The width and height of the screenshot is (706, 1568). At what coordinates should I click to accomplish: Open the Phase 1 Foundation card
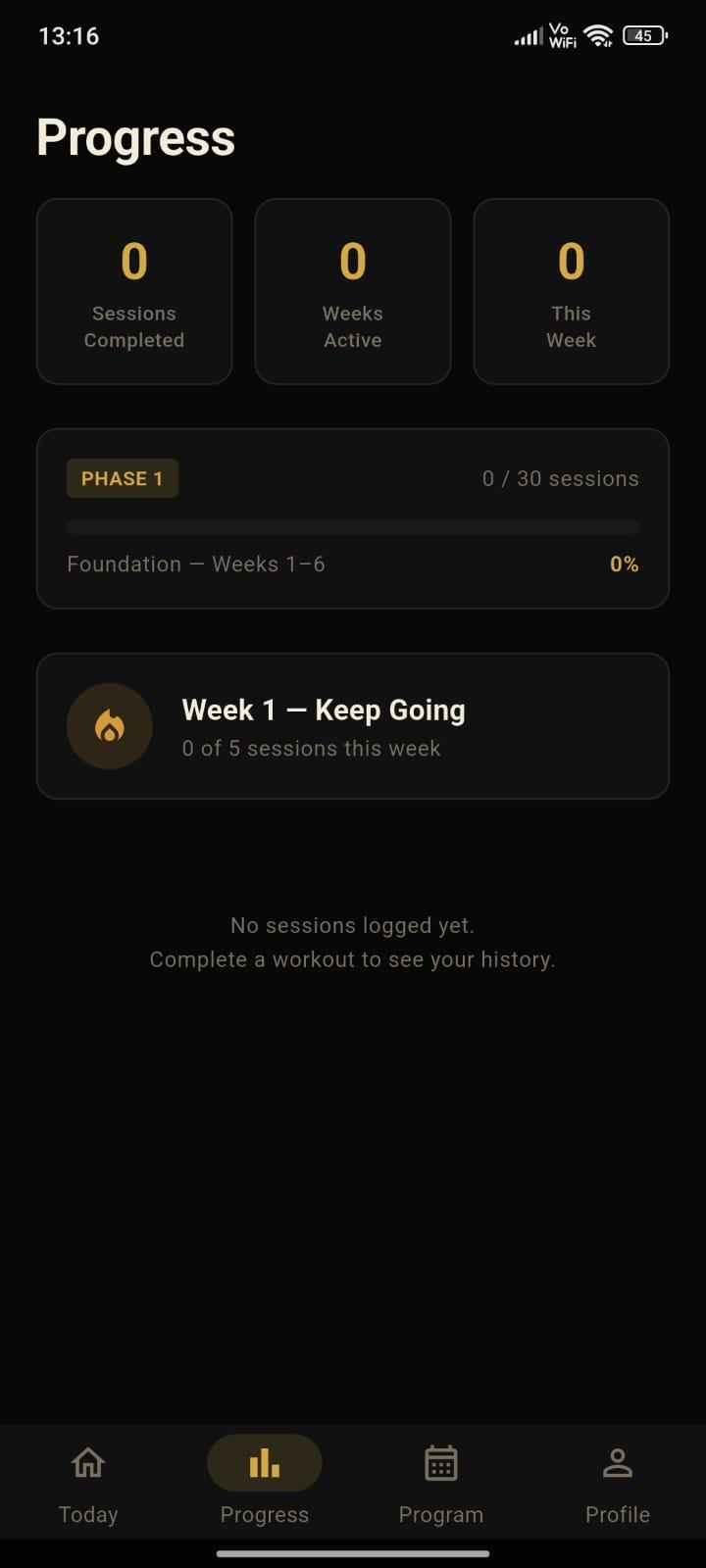tap(353, 518)
